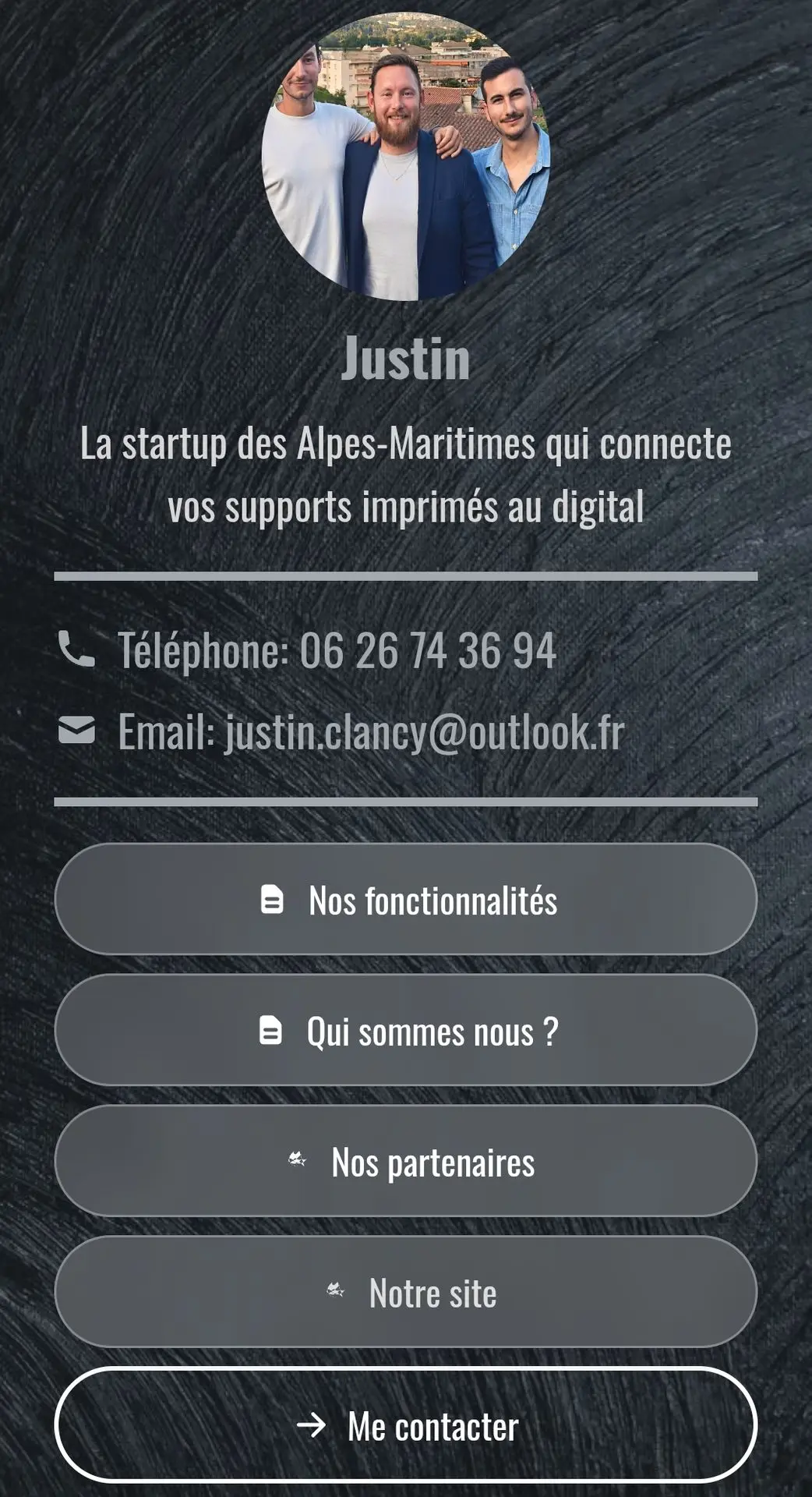This screenshot has width=812, height=1497.
Task: Call the phone number 06 26 74 36 94
Action: 427,650
